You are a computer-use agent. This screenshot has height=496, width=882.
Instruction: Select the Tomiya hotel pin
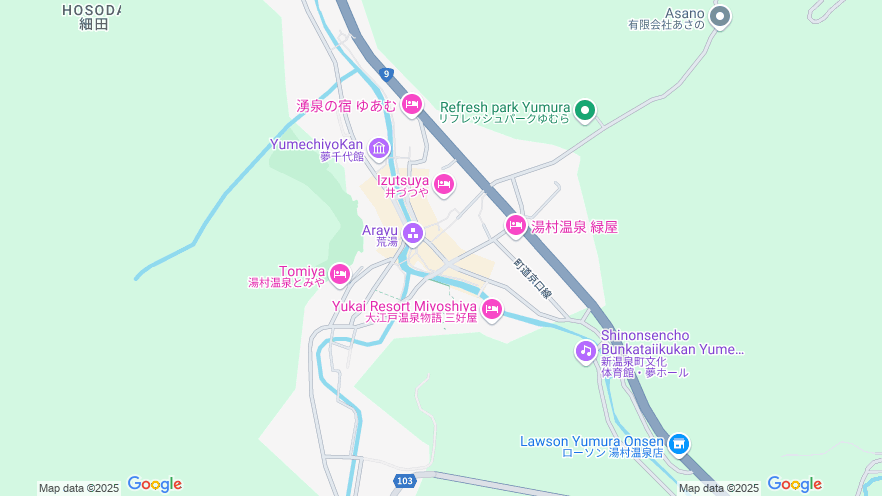pyautogui.click(x=340, y=273)
